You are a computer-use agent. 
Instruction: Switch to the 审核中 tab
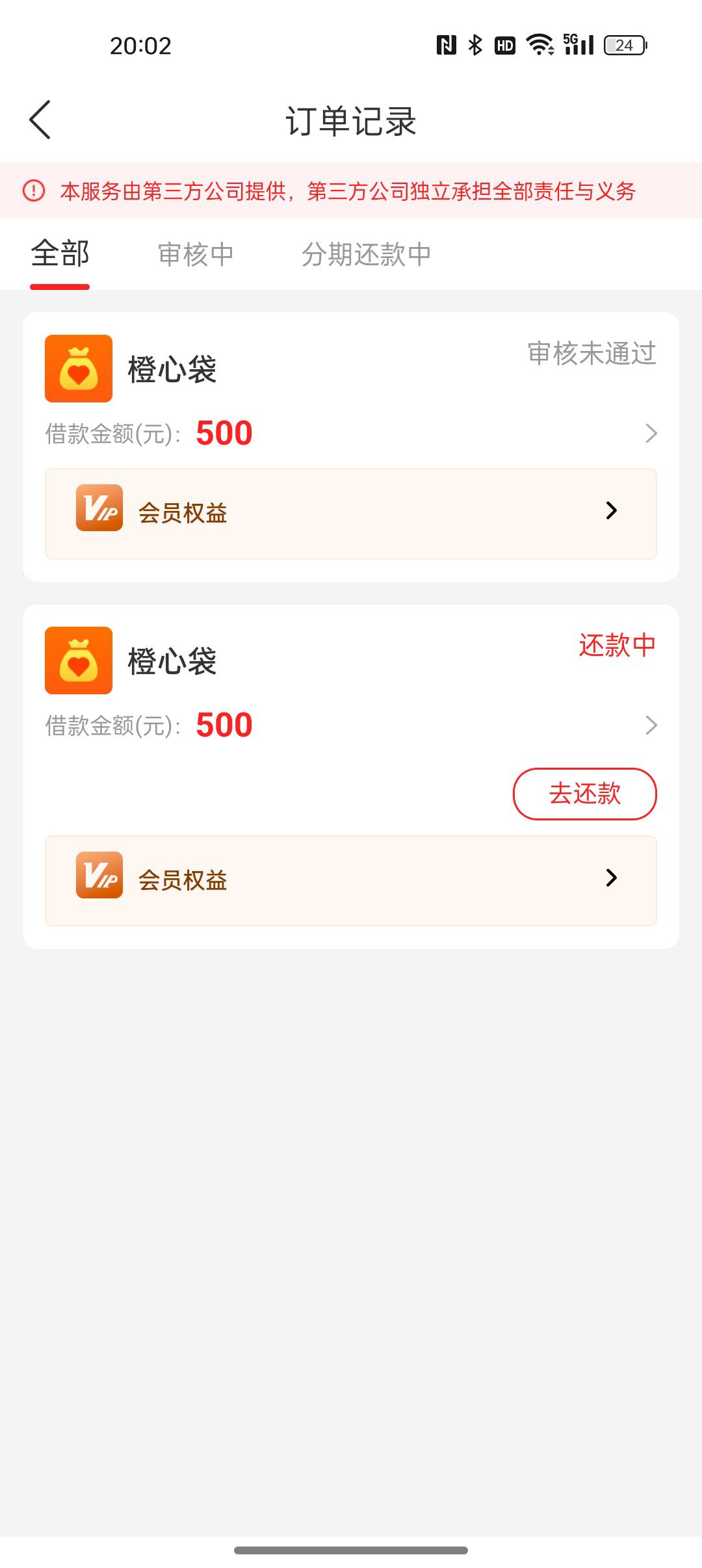click(196, 254)
